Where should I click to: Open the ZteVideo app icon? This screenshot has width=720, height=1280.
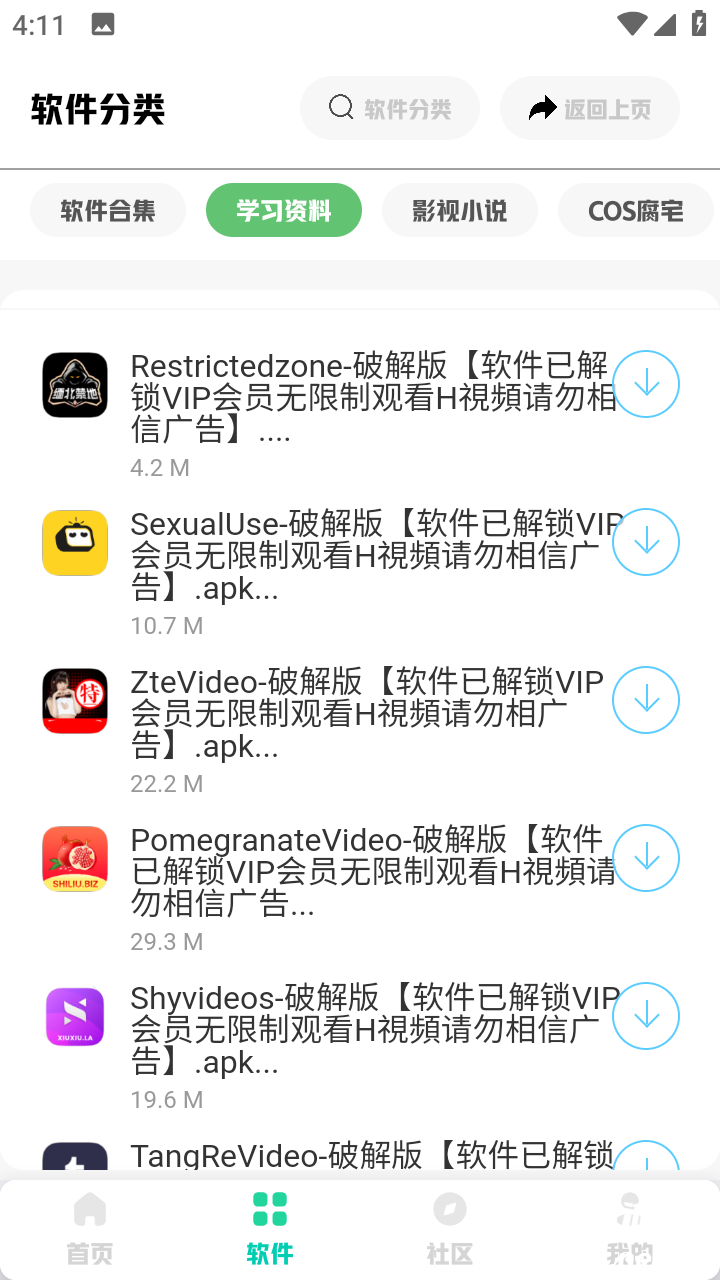coord(74,700)
